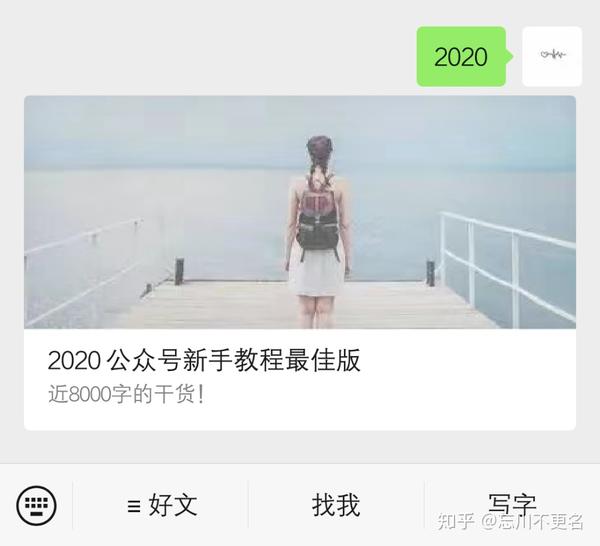Open the 2020 公众号新手教程最佳版 article card
The image size is (600, 546).
pyautogui.click(x=300, y=262)
